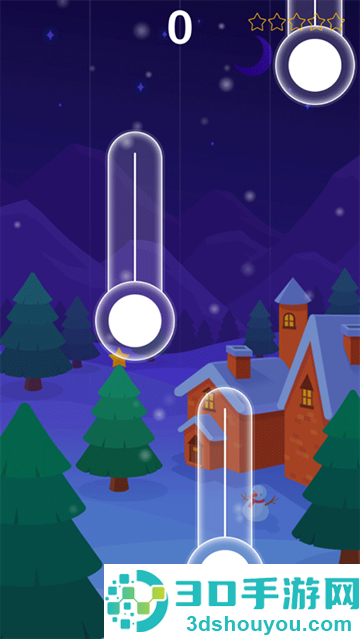Image resolution: width=360 pixels, height=639 pixels.
Task: Tap the white note circle above the star-topped tree
Action: 135,321
